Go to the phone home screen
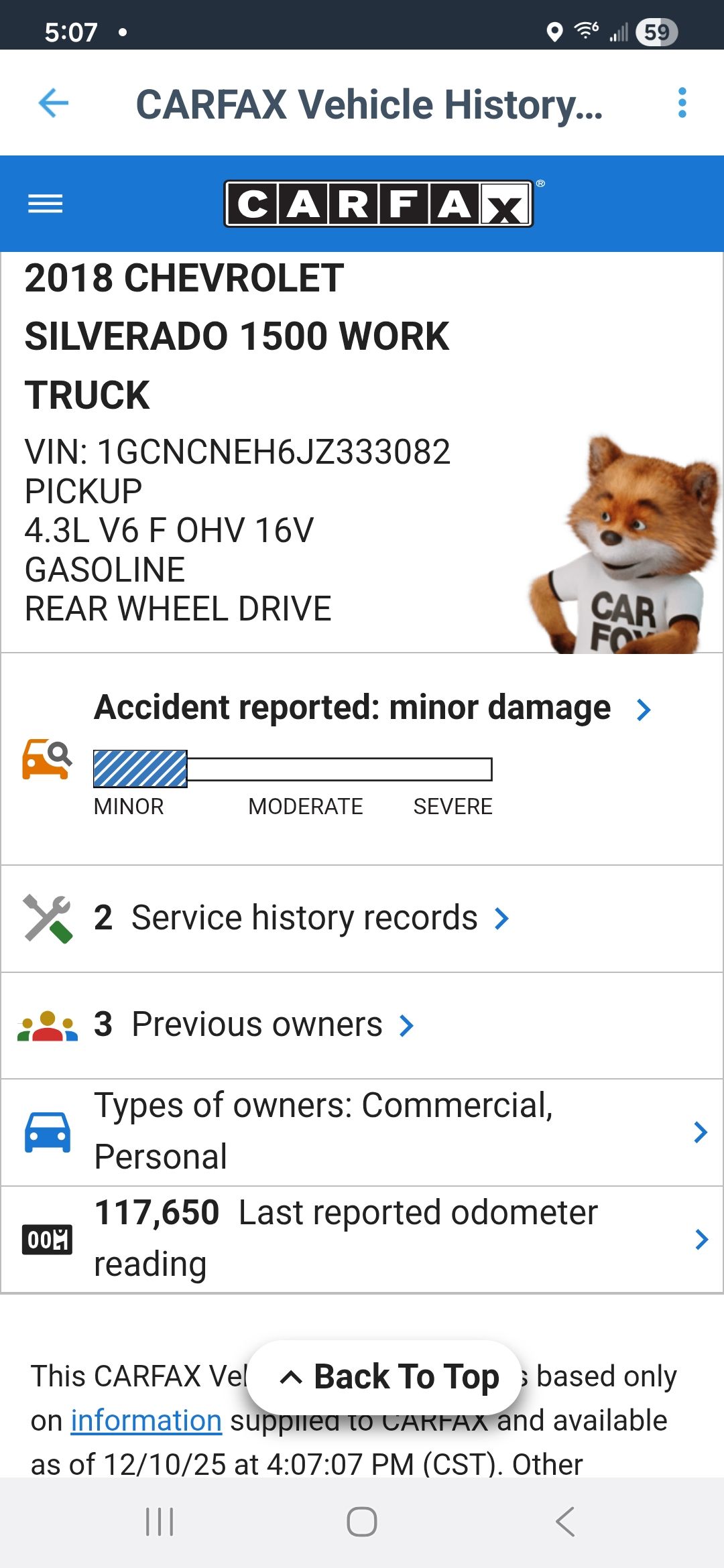 362,1522
